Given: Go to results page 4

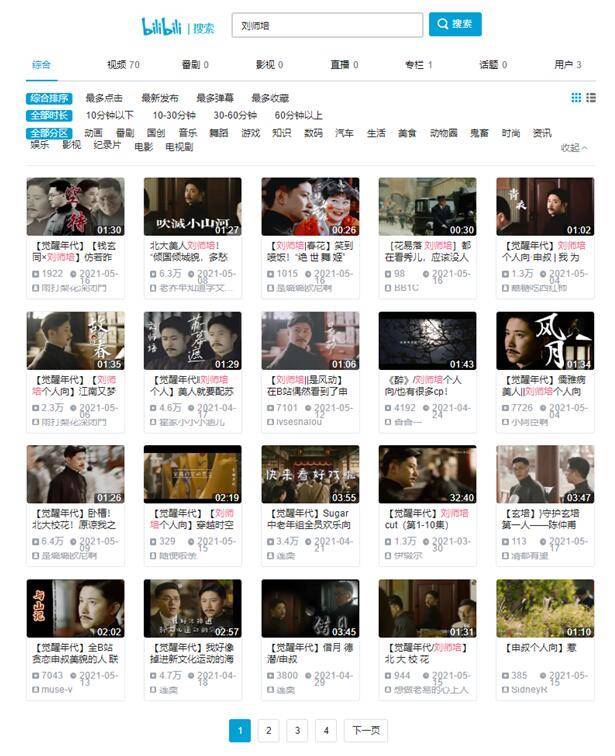Looking at the screenshot, I should coord(325,731).
